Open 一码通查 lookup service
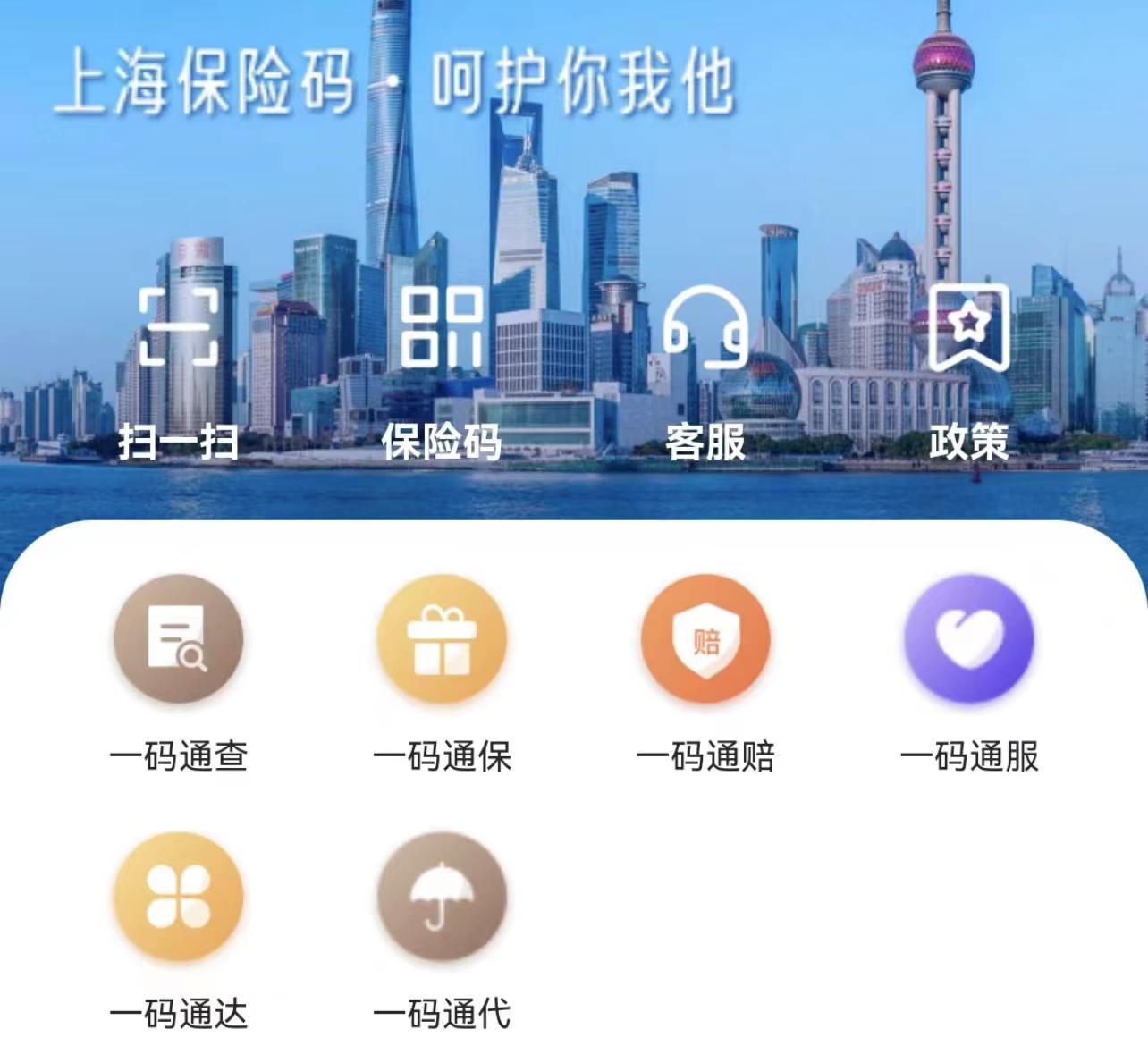This screenshot has width=1148, height=1046. 178,639
